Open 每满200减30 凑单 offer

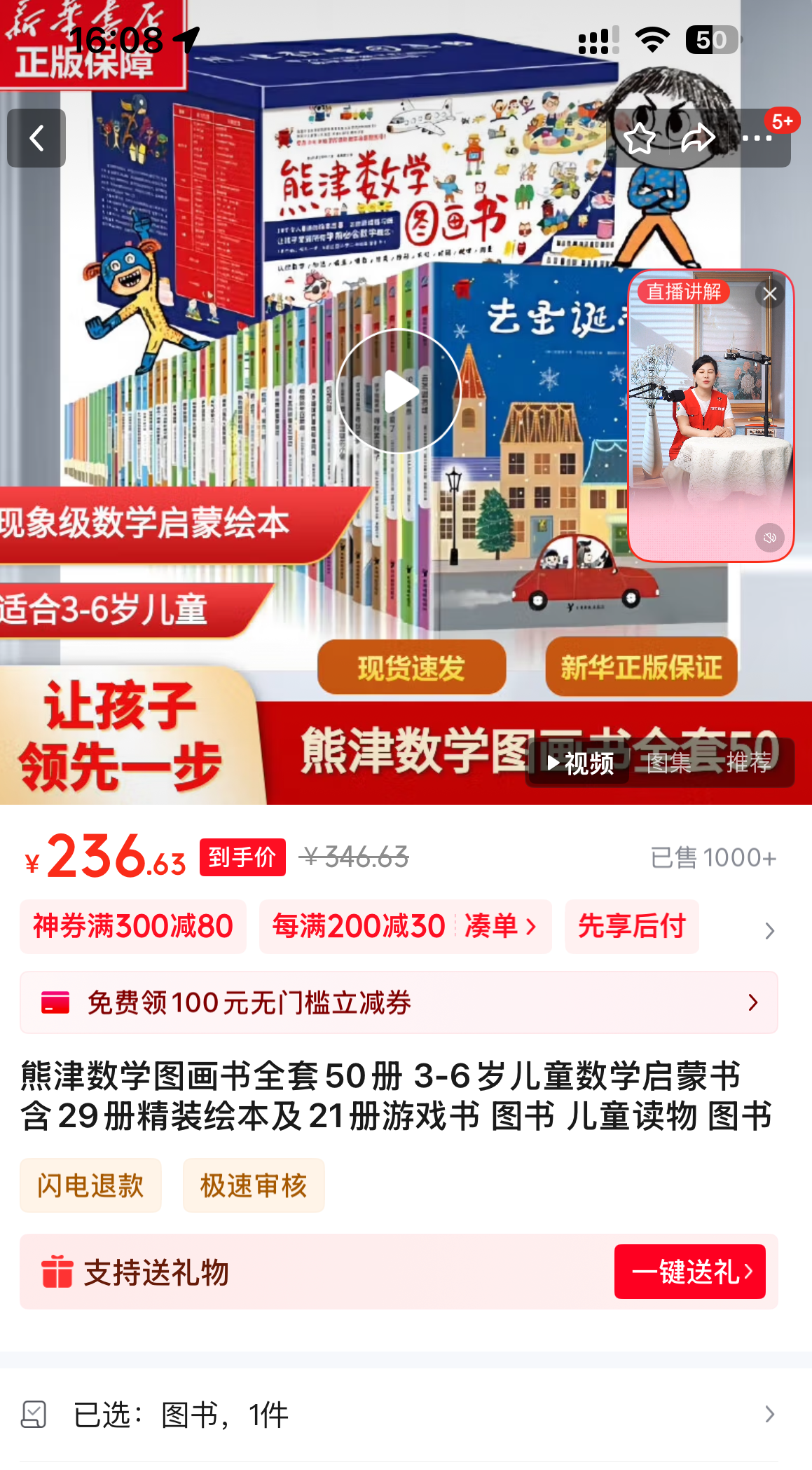click(405, 927)
